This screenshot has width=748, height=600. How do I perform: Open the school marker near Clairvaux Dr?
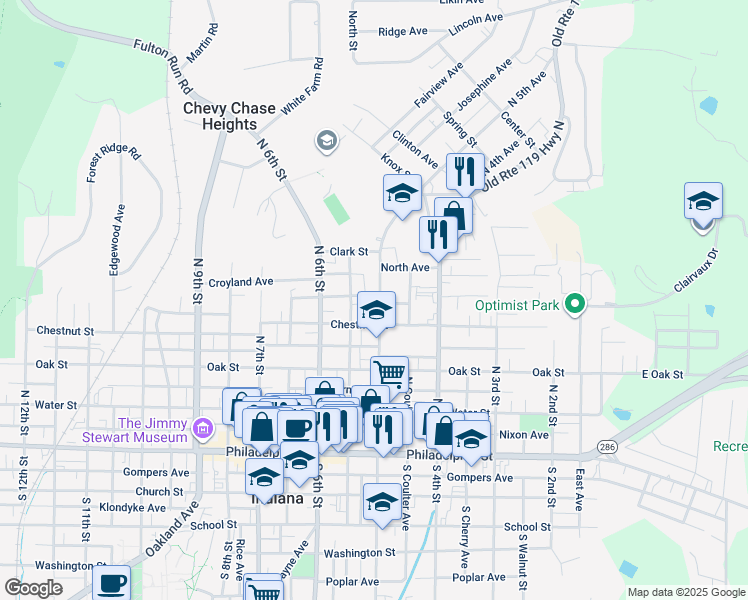(703, 201)
